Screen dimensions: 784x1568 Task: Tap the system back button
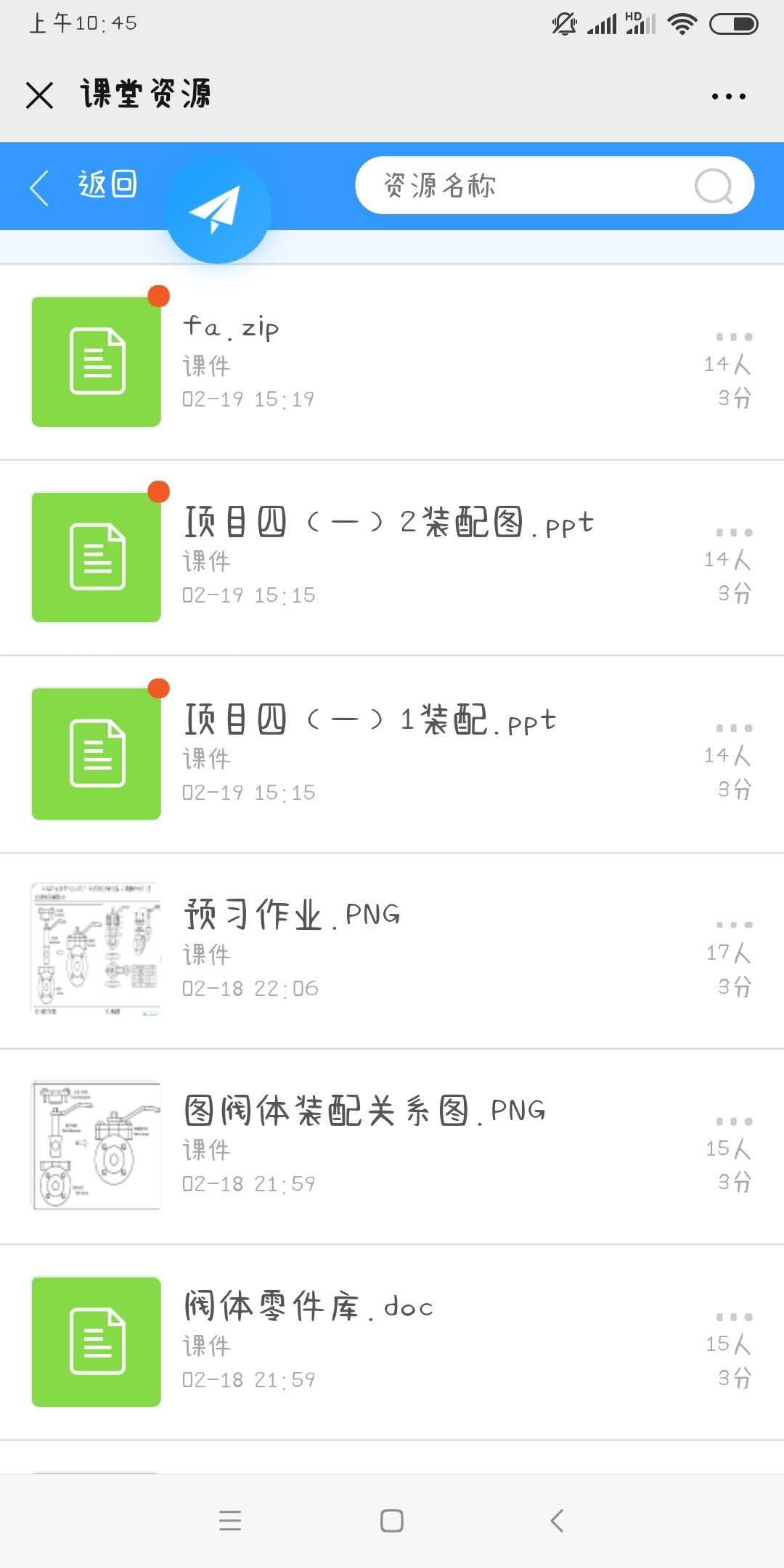tap(557, 1521)
